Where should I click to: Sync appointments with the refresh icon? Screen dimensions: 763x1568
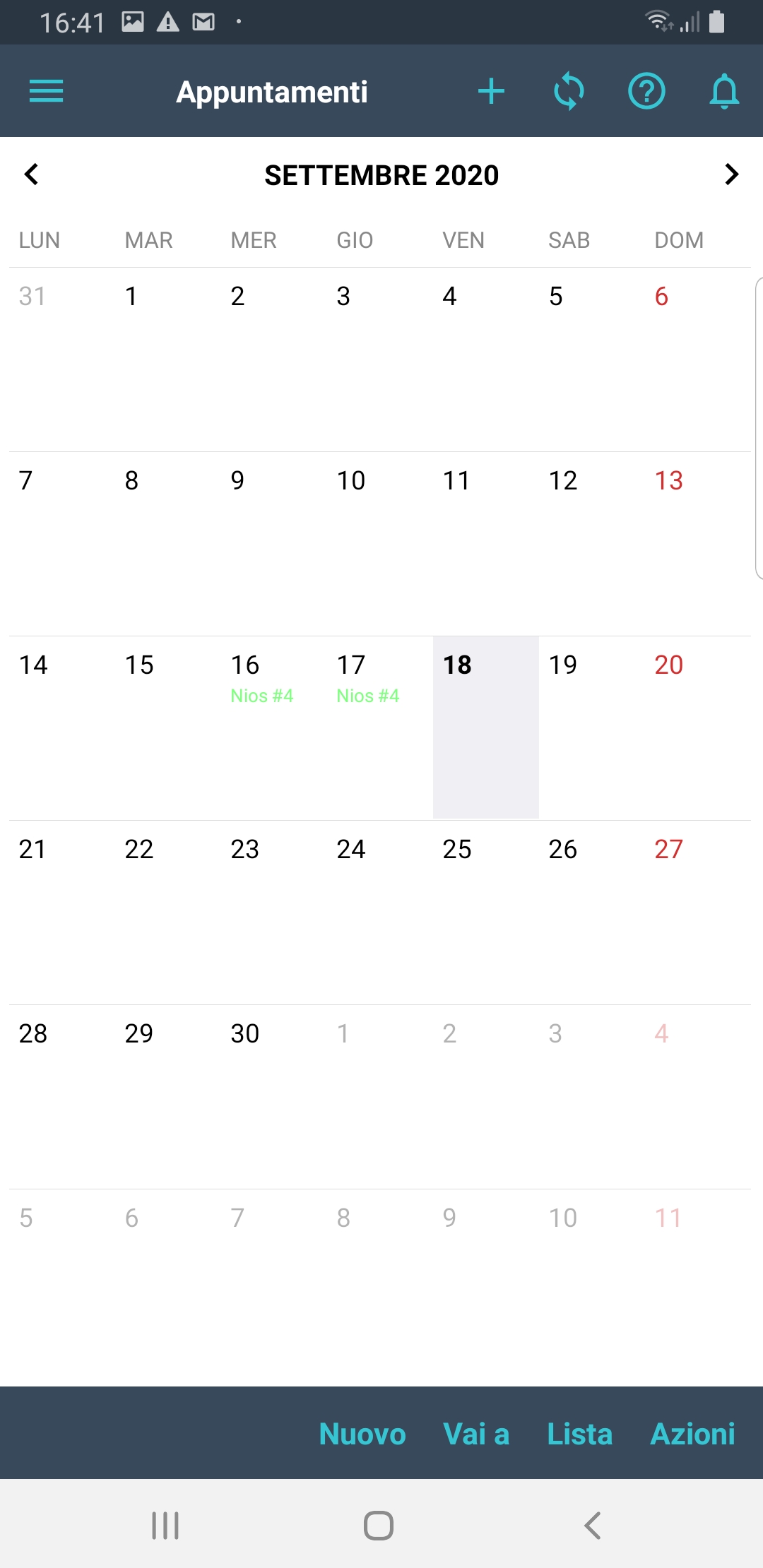tap(569, 91)
